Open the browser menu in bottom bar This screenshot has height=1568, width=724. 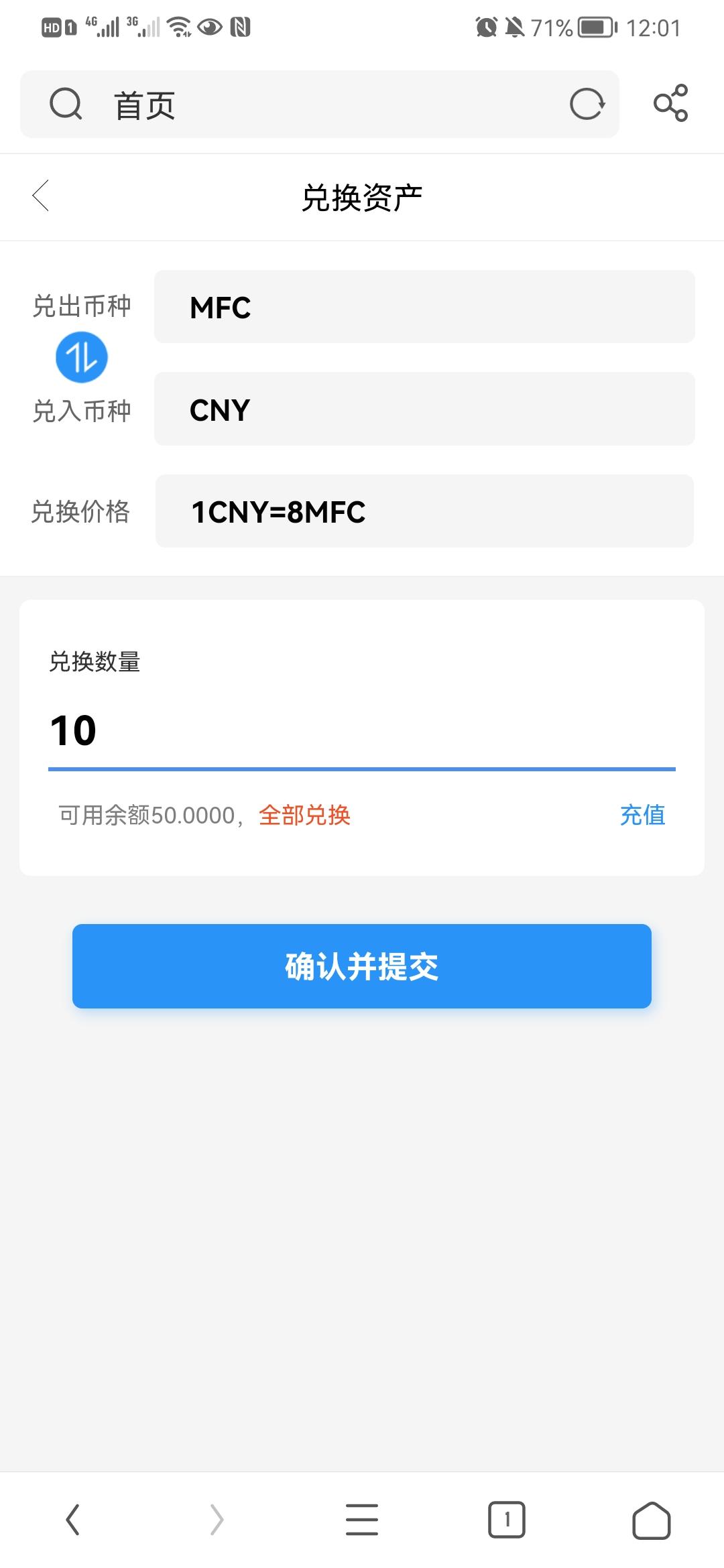pyautogui.click(x=362, y=1519)
